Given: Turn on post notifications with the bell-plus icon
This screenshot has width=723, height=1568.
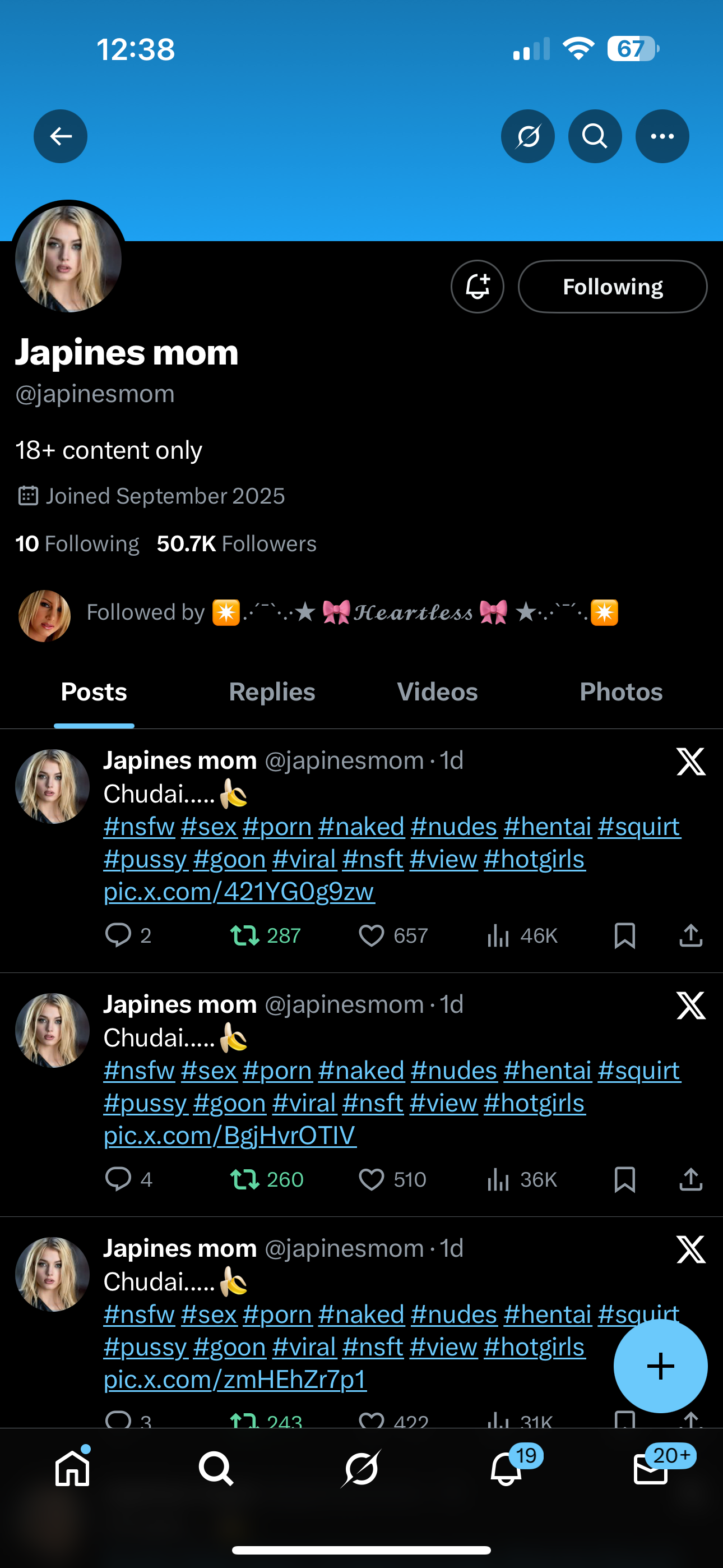Looking at the screenshot, I should pyautogui.click(x=478, y=287).
